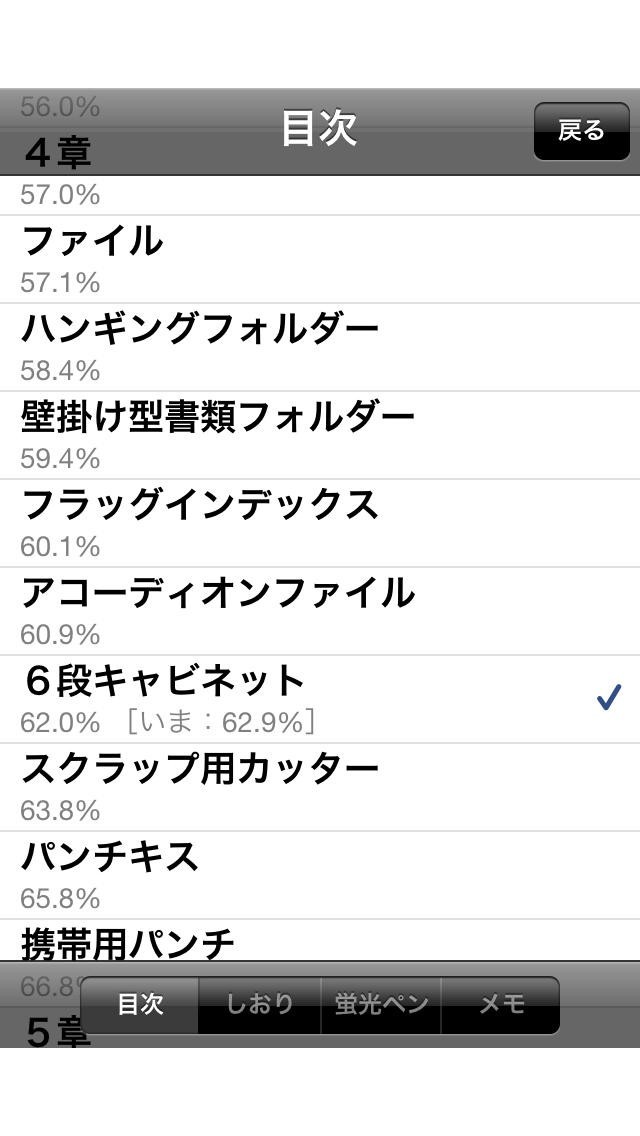Open the パンチキス entry

(320, 874)
